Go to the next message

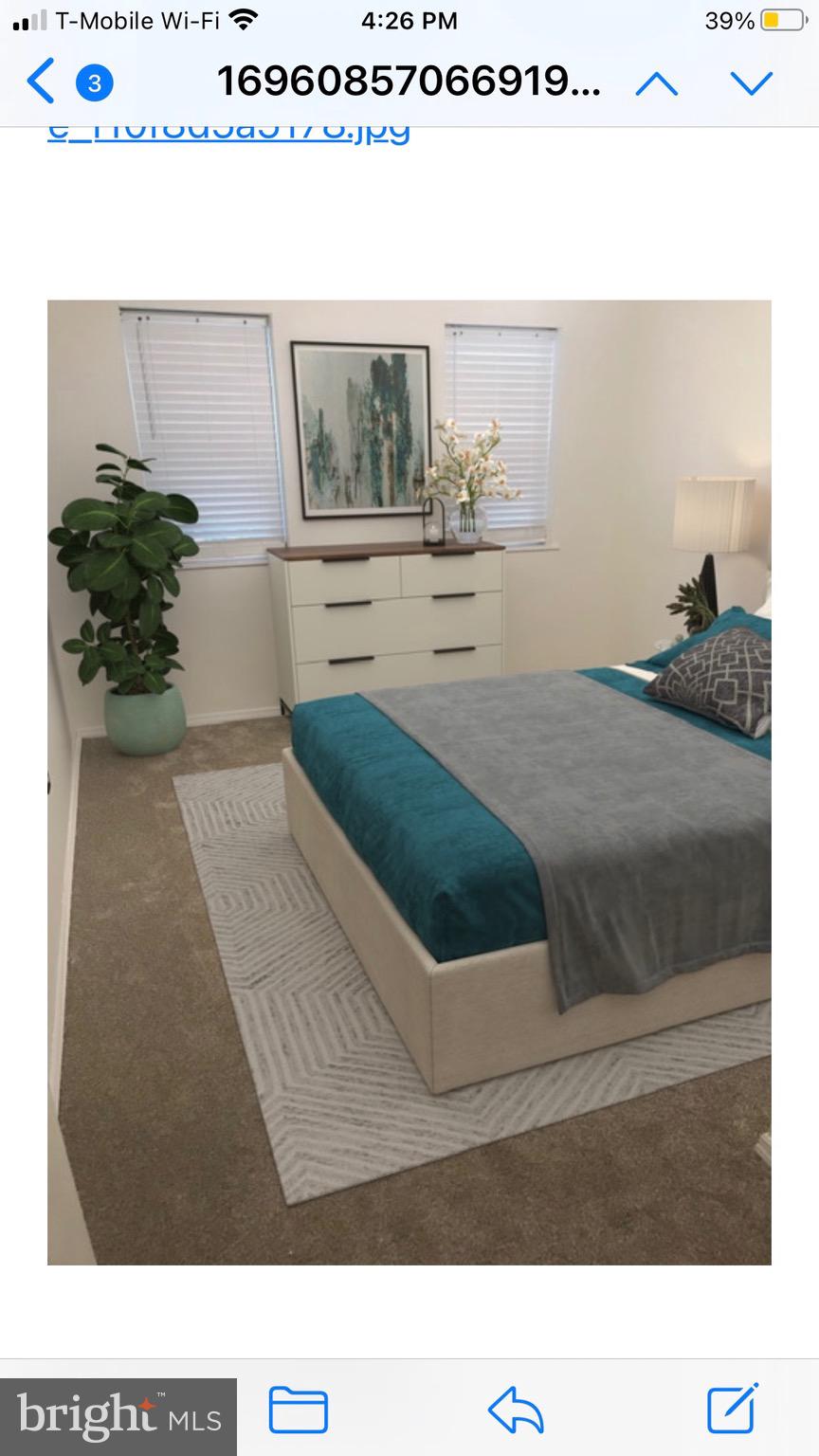[752, 83]
